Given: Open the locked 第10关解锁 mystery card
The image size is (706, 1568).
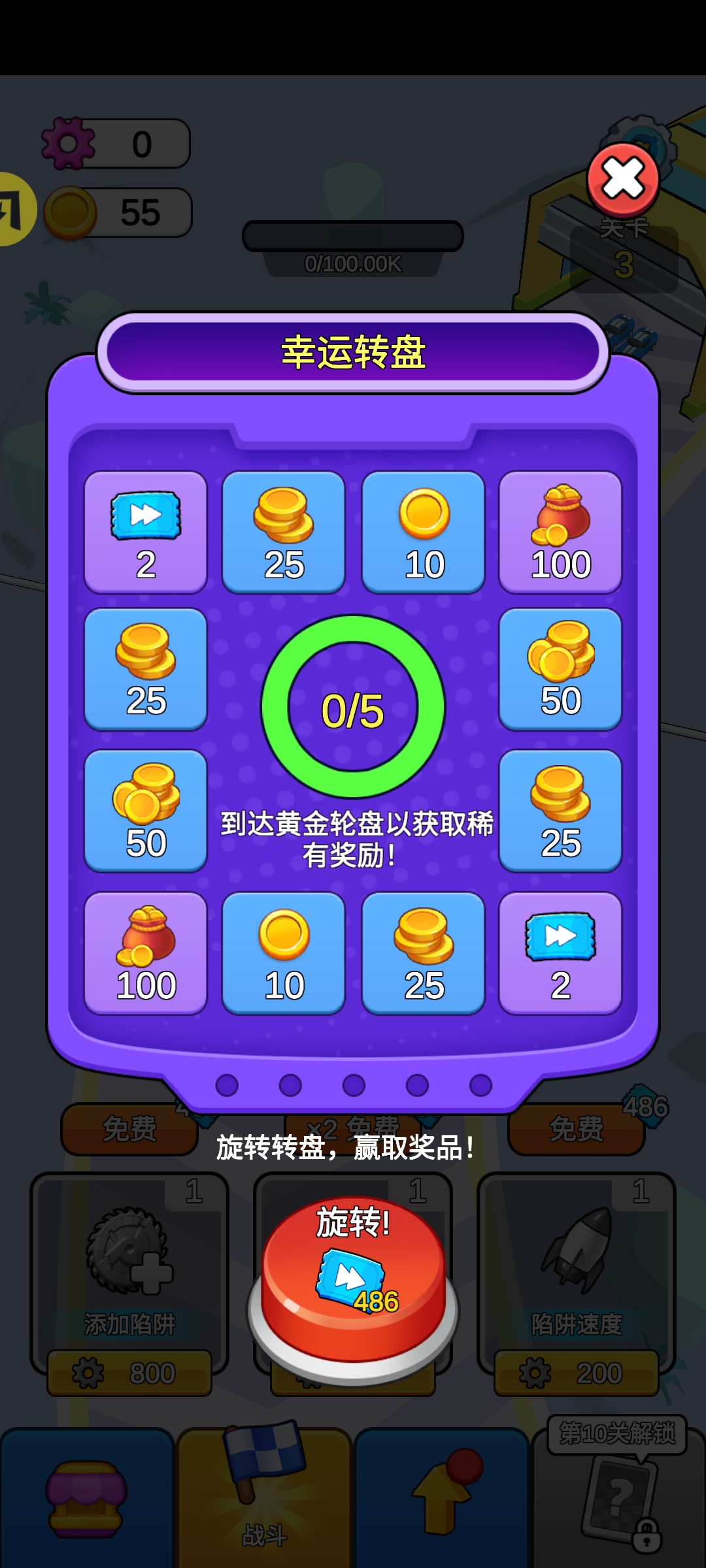Looking at the screenshot, I should pos(621,1503).
